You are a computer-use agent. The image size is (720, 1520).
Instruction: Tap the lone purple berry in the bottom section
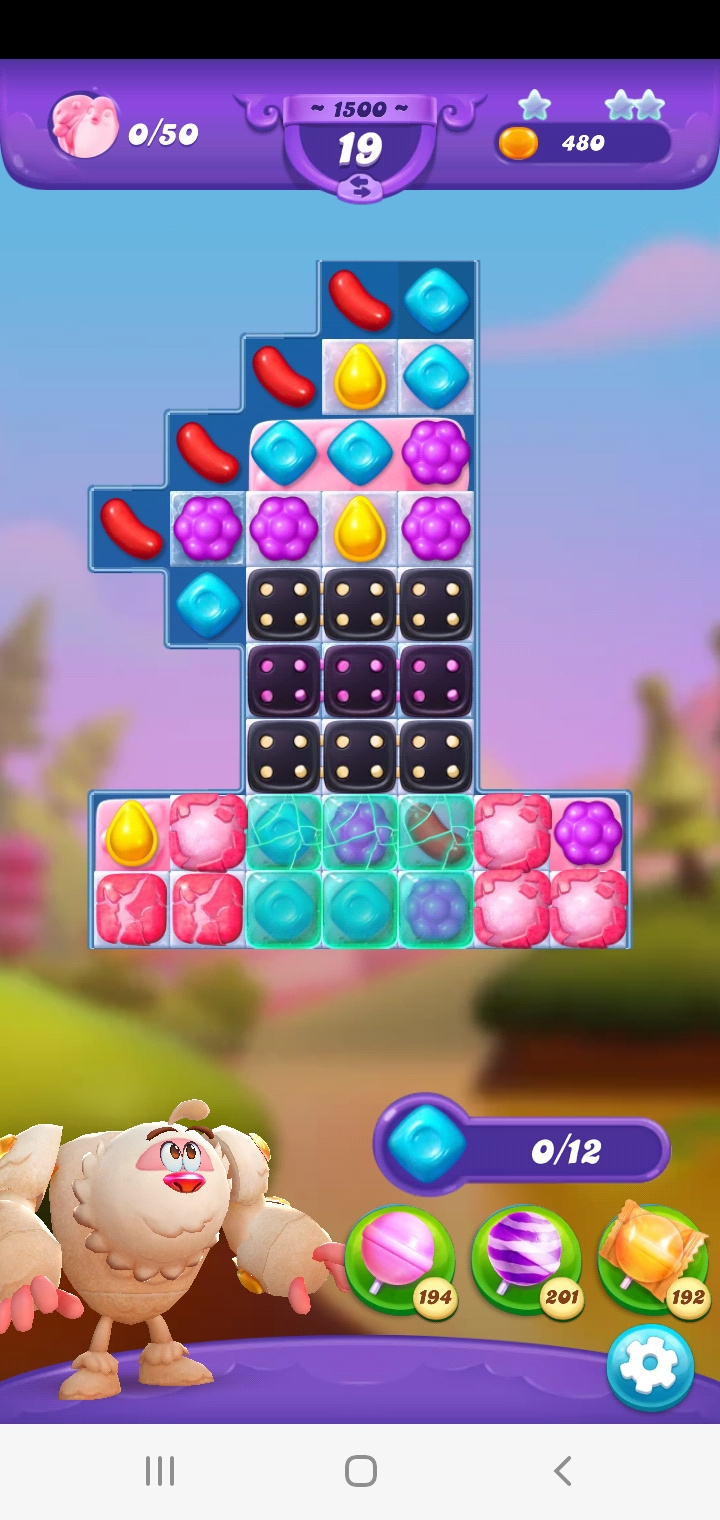(x=588, y=832)
